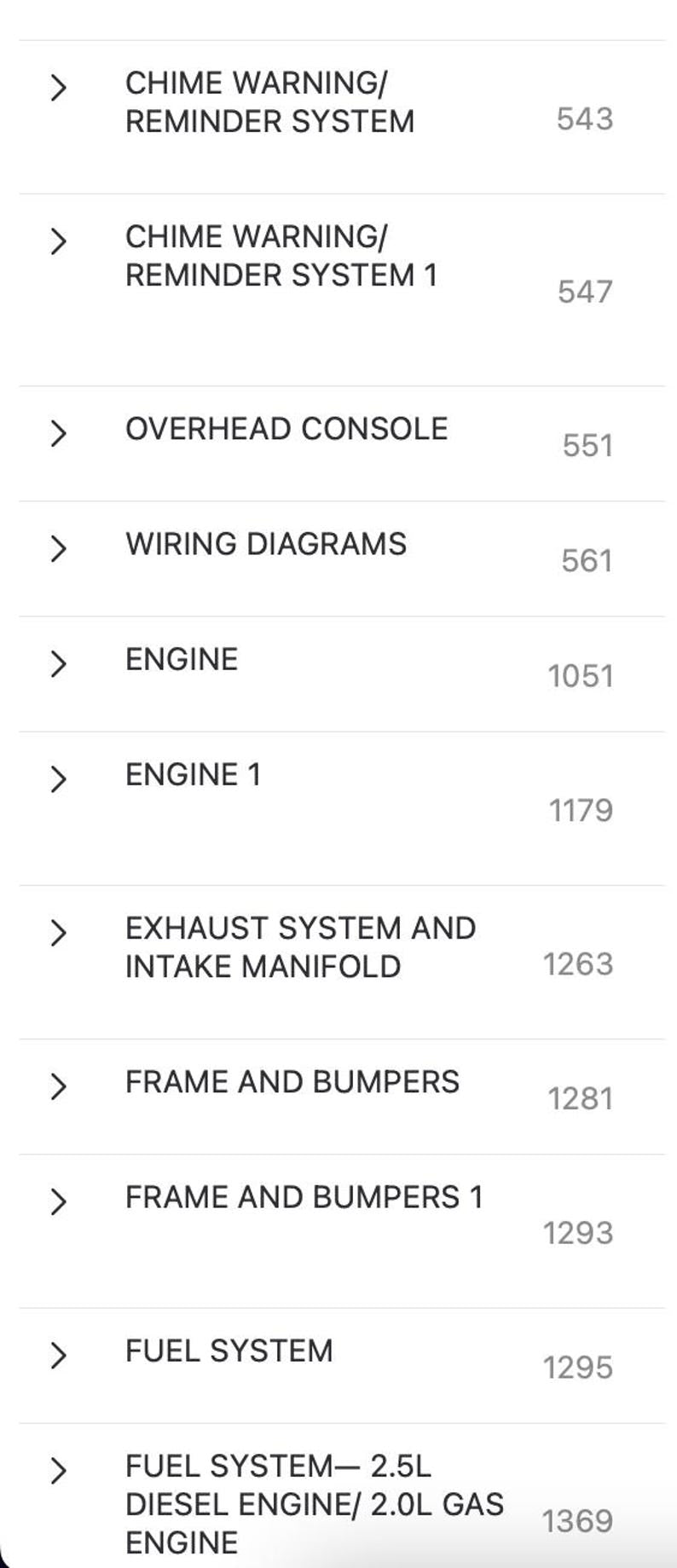Image resolution: width=677 pixels, height=1568 pixels.
Task: Open Exhaust System and Intake Manifold
Action: tap(299, 946)
